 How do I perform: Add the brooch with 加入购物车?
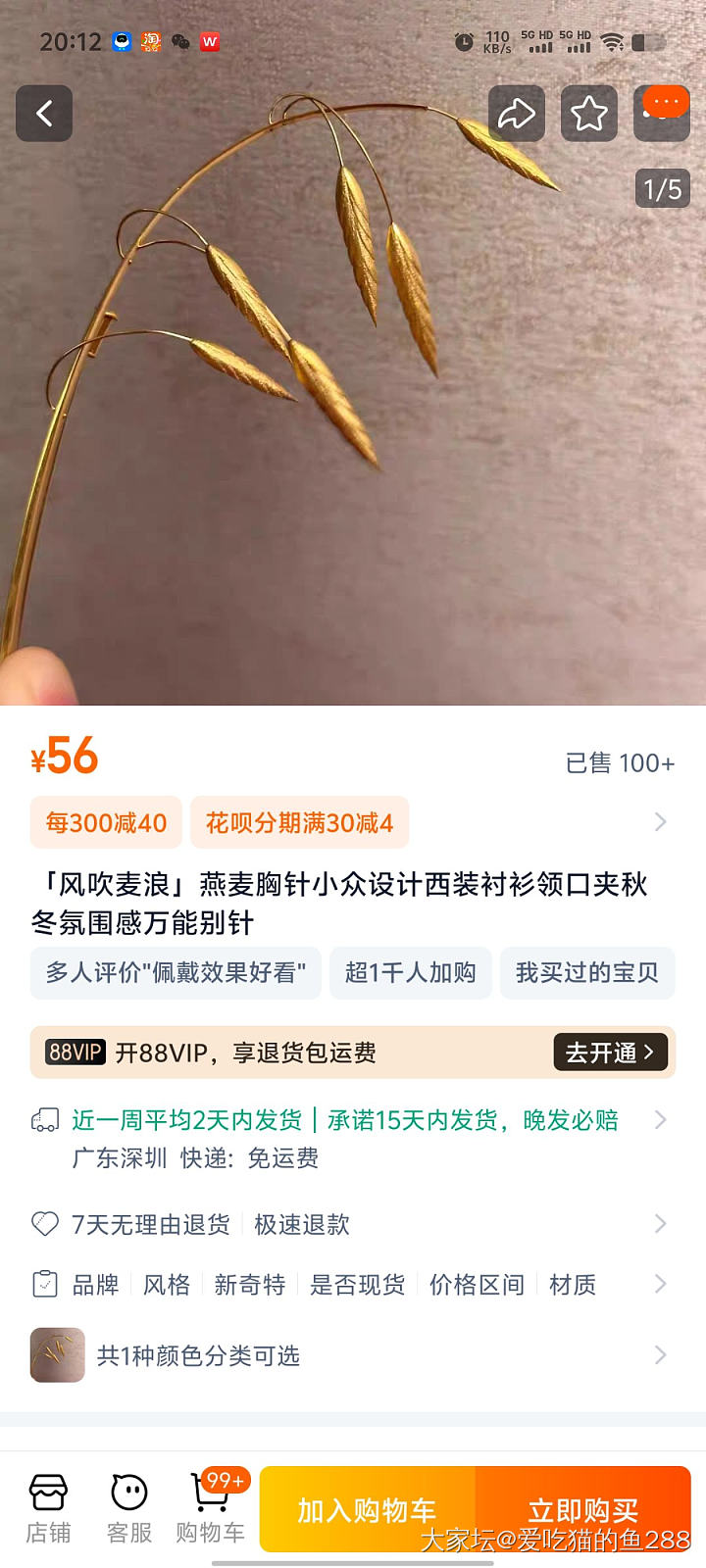367,1509
